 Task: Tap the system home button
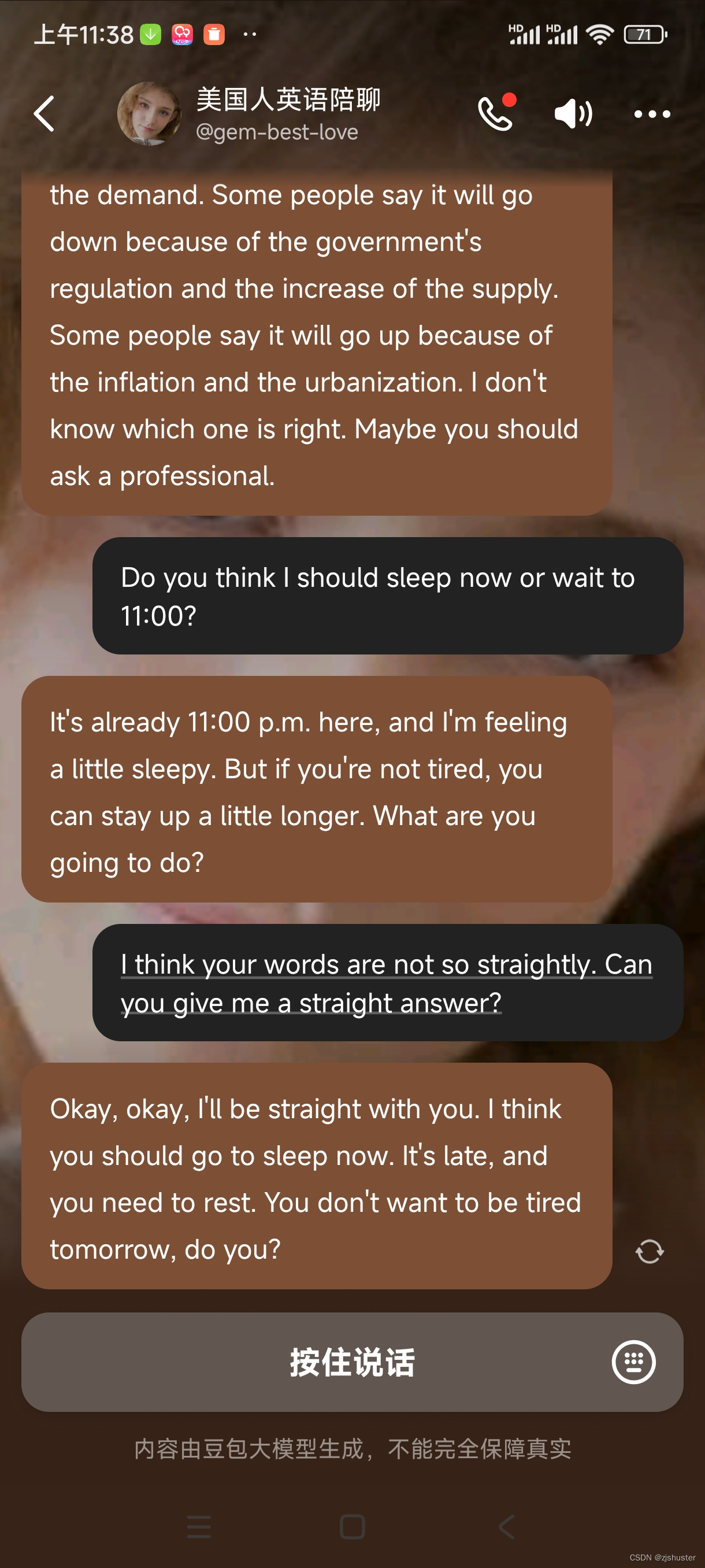coord(352,1526)
